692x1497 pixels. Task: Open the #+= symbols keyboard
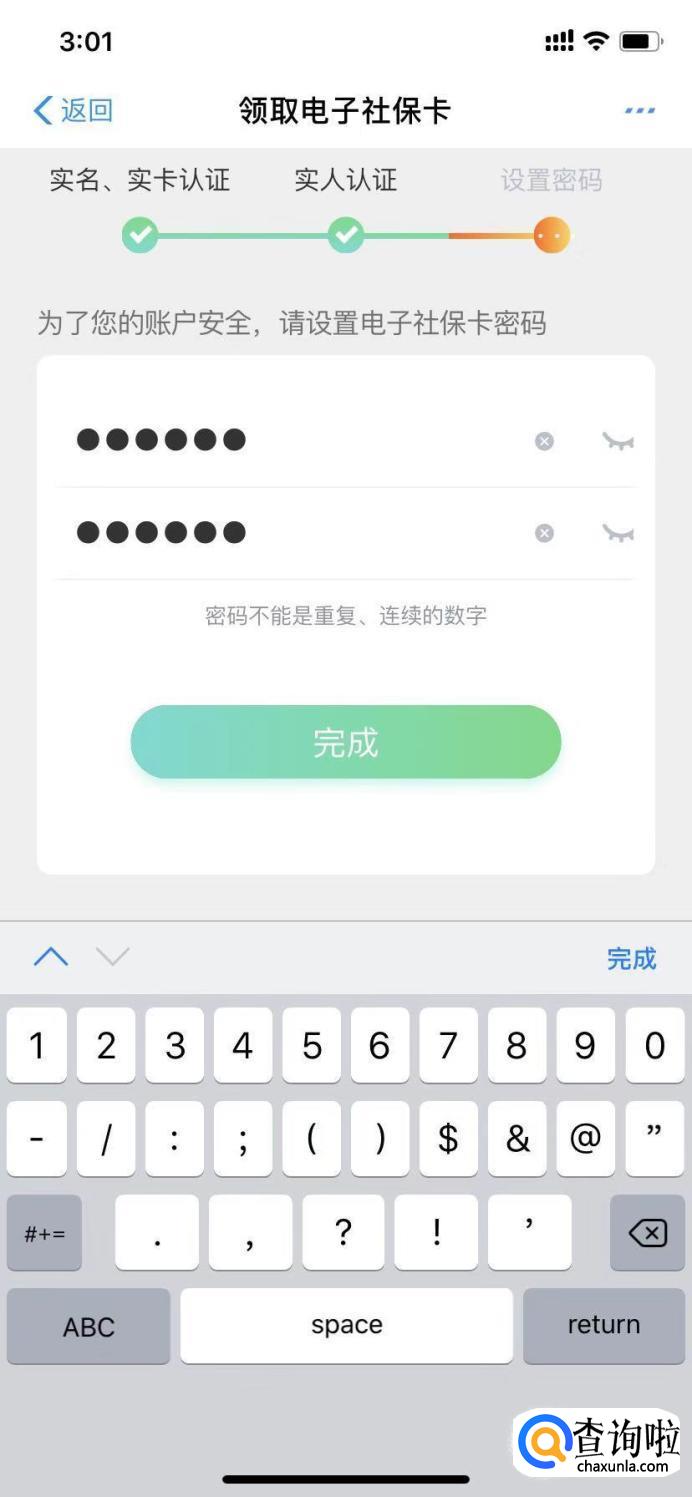coord(44,1233)
